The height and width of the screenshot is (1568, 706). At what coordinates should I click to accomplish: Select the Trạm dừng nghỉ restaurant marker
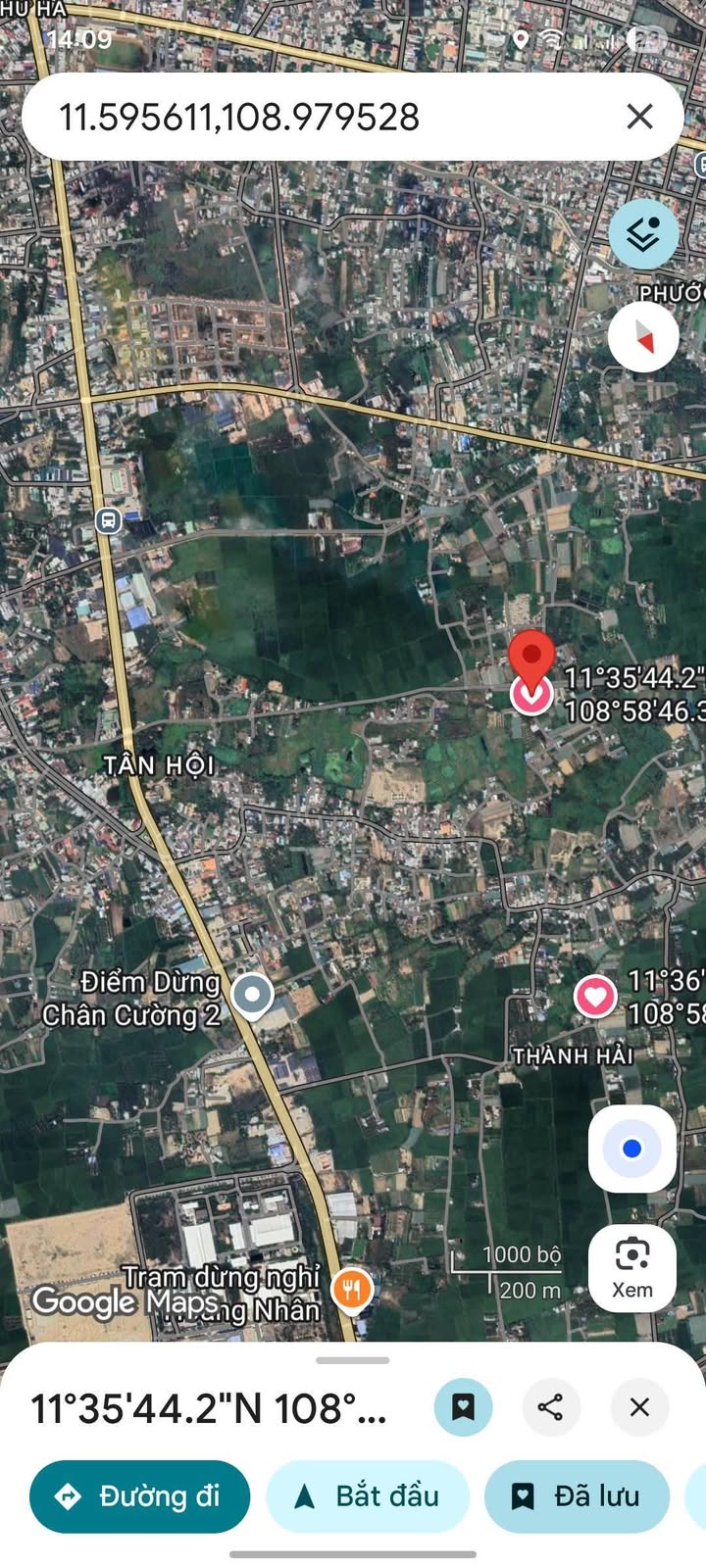pyautogui.click(x=352, y=1290)
